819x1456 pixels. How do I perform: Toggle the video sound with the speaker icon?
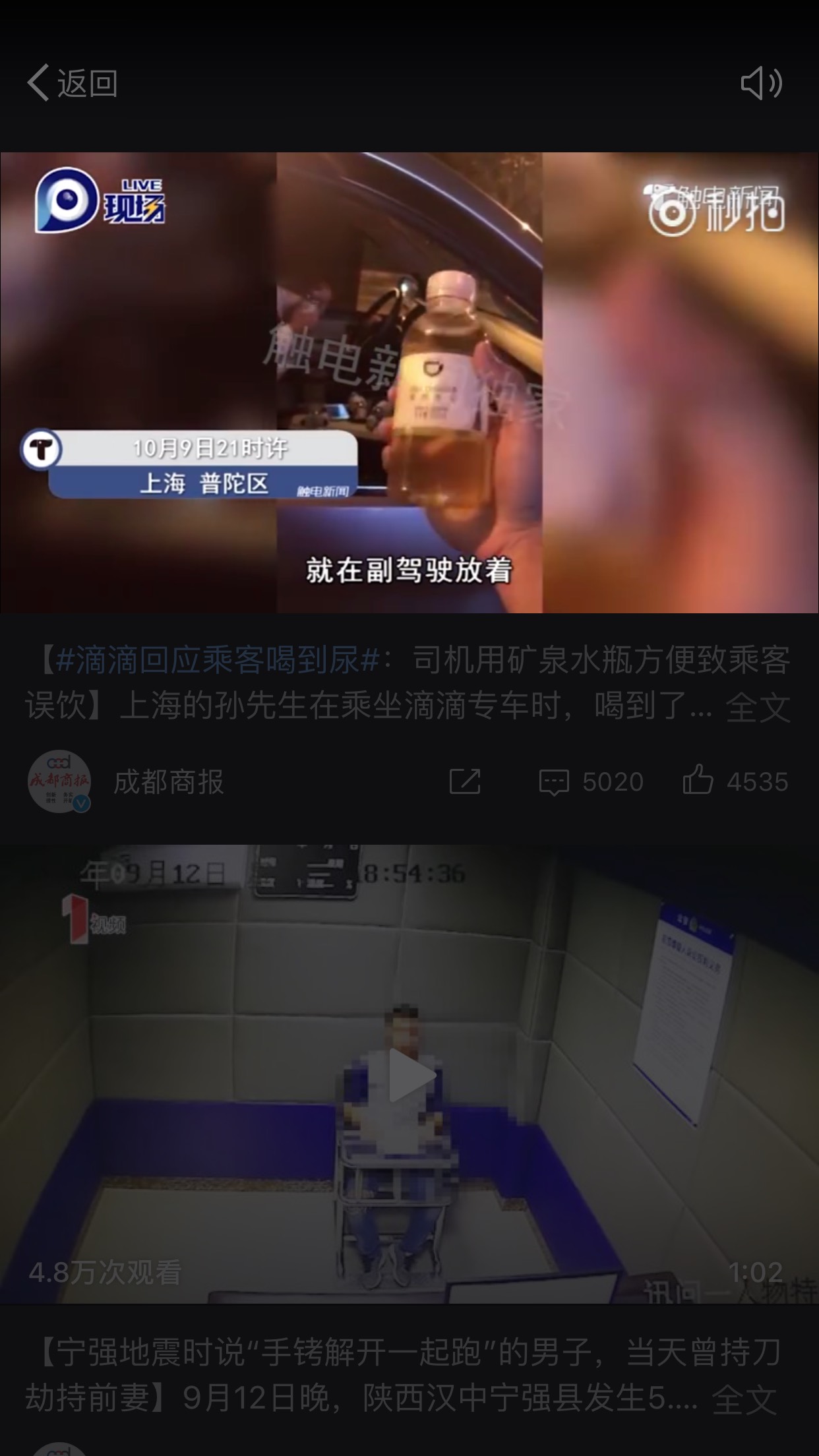pos(761,84)
